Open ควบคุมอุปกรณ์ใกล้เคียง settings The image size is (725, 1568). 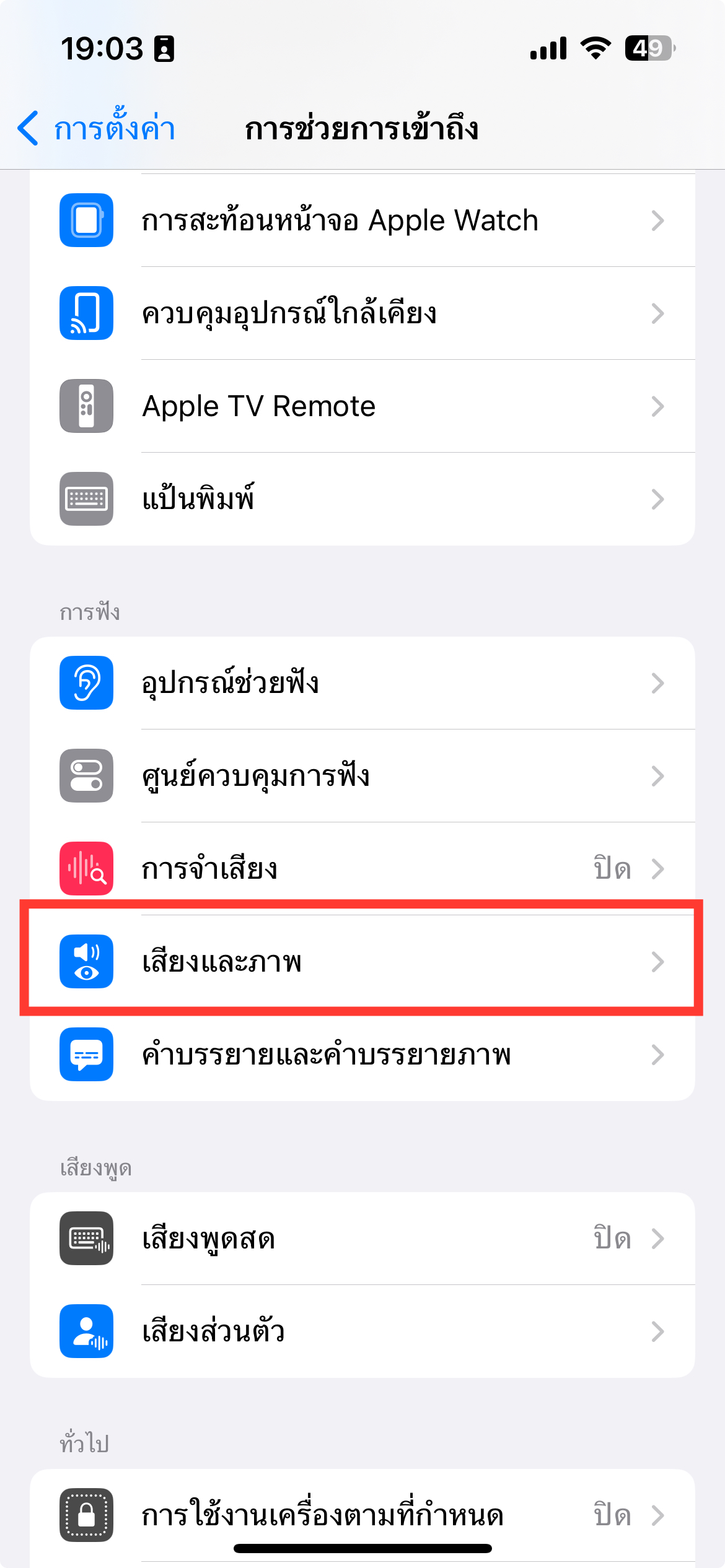pos(362,313)
